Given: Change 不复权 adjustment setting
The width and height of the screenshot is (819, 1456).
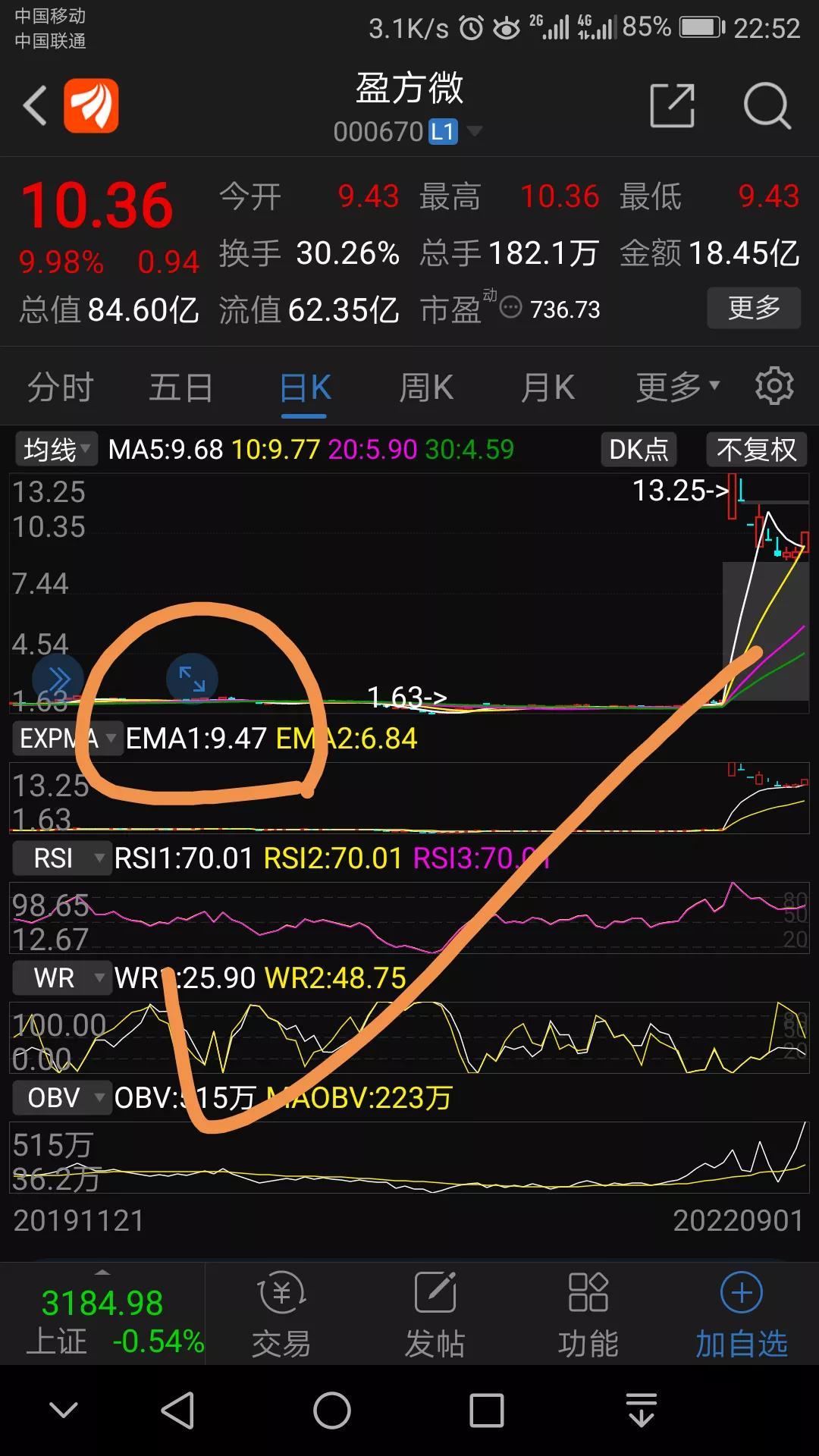Looking at the screenshot, I should coord(756,450).
